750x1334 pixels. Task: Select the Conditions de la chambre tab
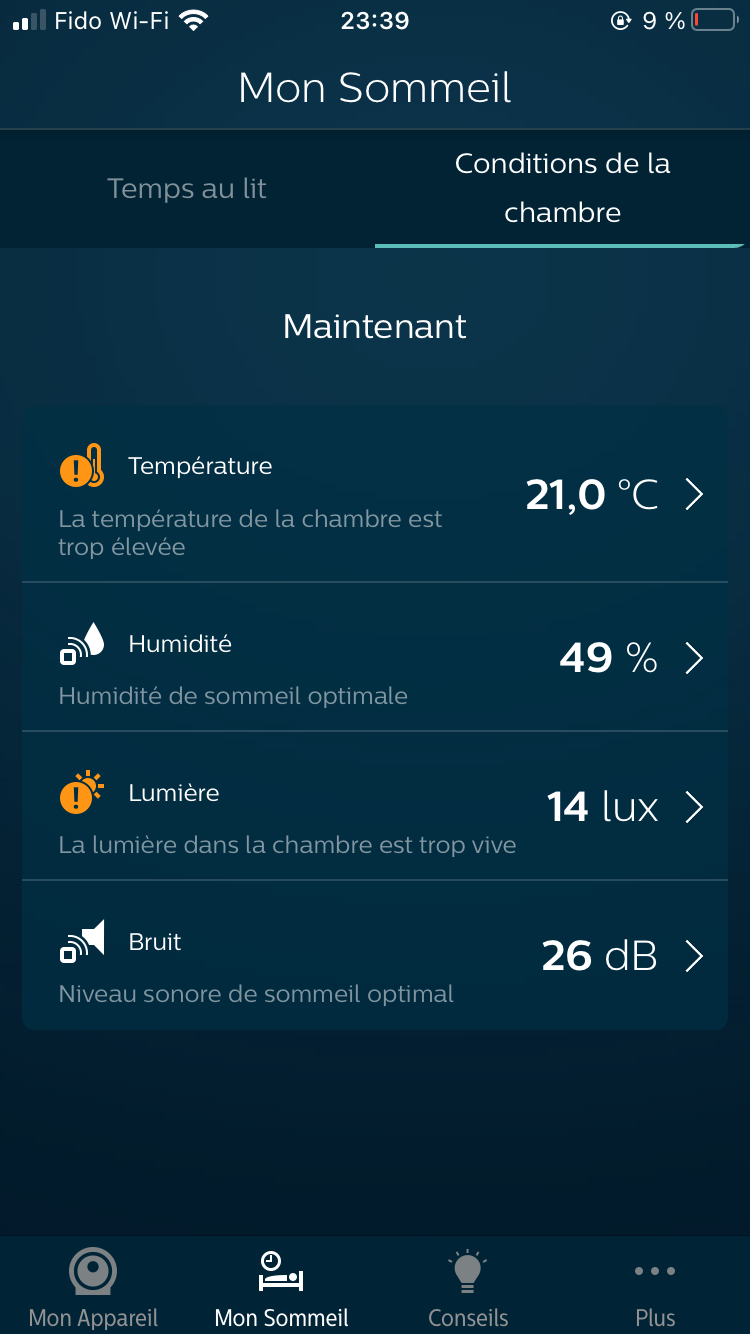tap(562, 188)
